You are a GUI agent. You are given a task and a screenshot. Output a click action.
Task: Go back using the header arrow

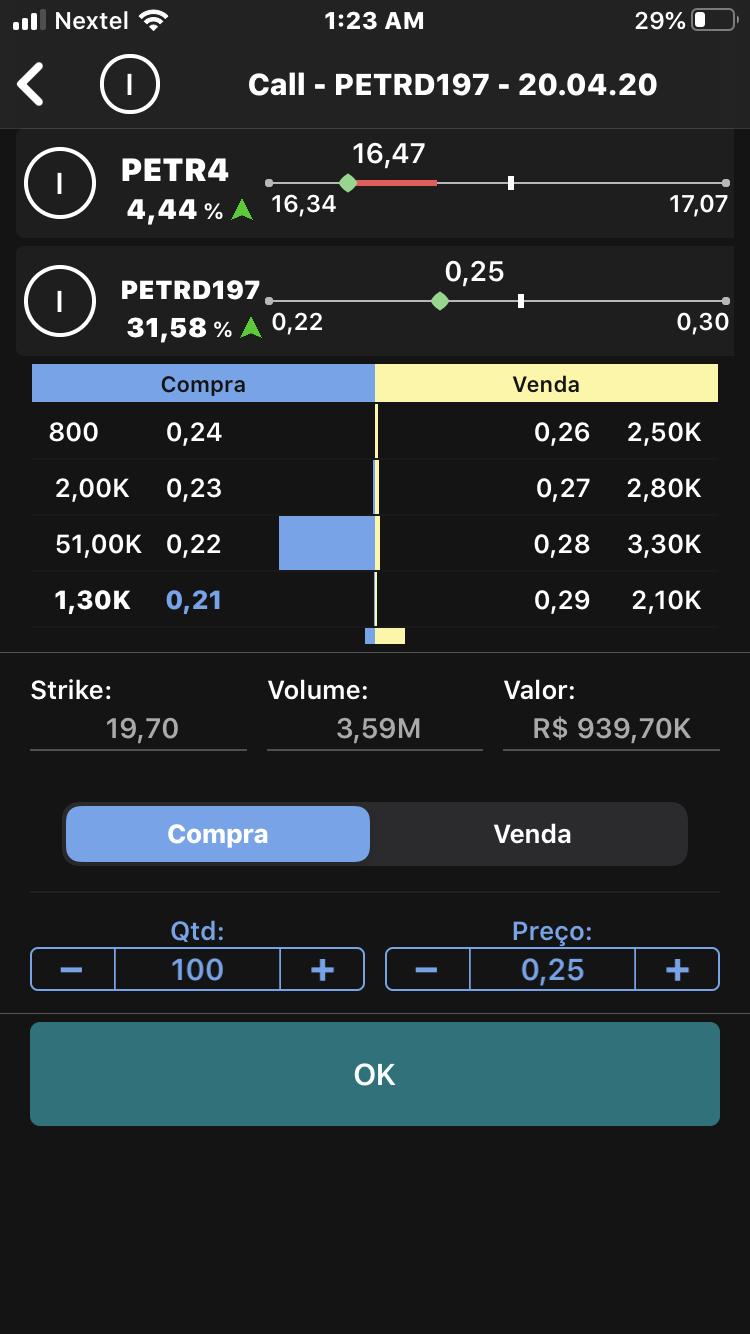point(32,84)
